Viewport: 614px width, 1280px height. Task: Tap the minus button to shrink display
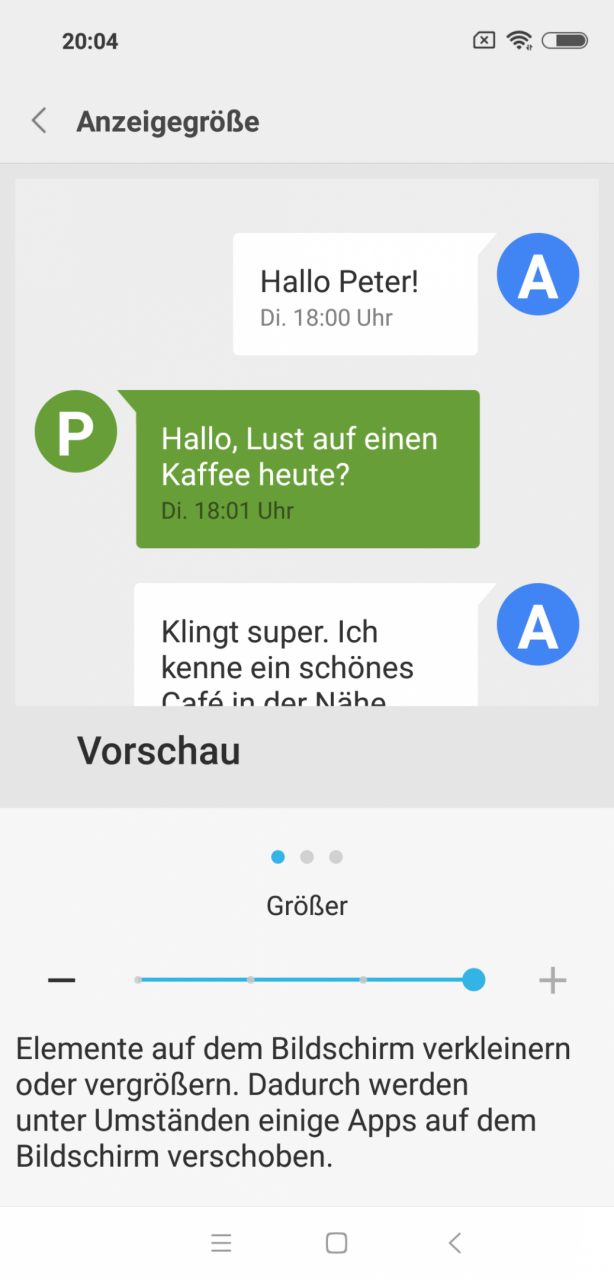point(62,980)
